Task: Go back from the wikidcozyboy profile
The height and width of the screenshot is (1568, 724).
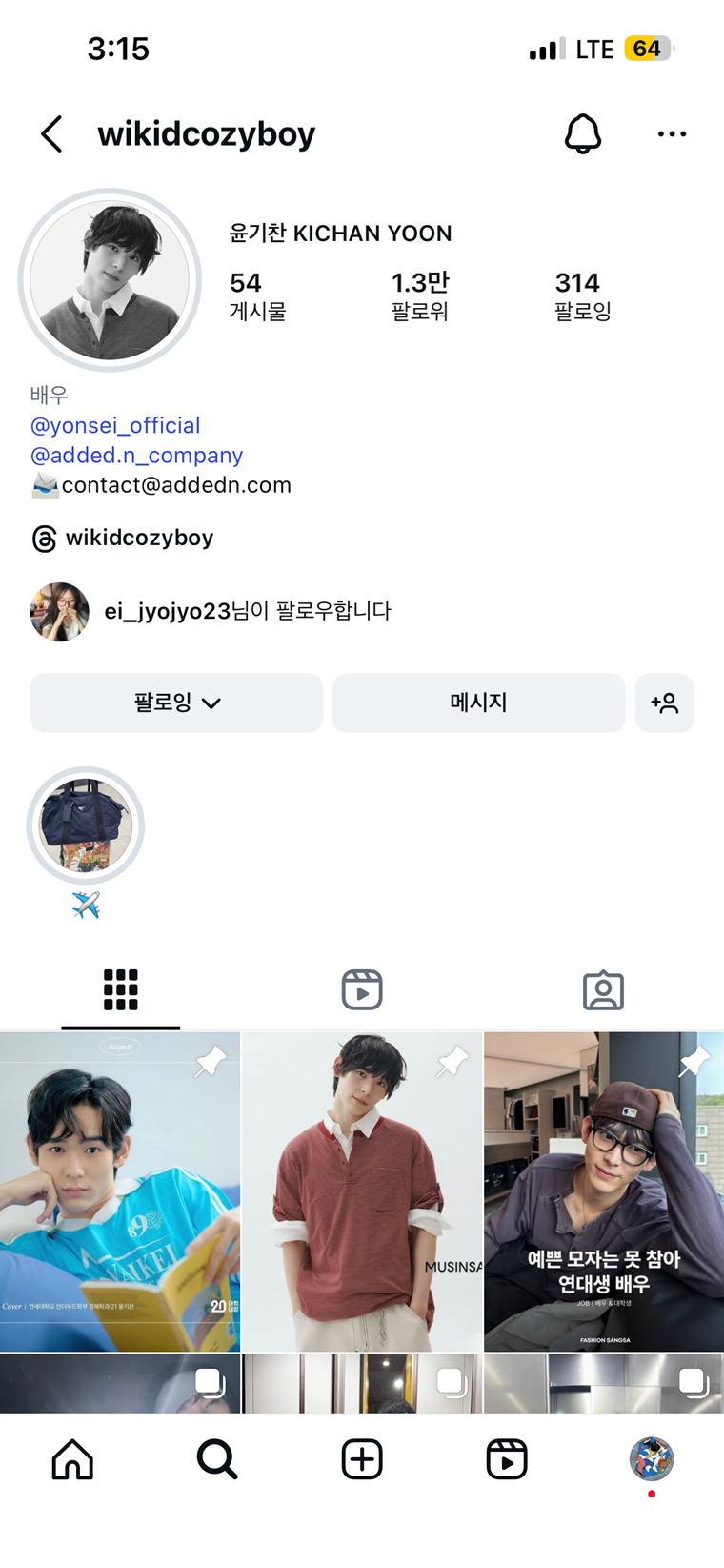Action: (52, 134)
